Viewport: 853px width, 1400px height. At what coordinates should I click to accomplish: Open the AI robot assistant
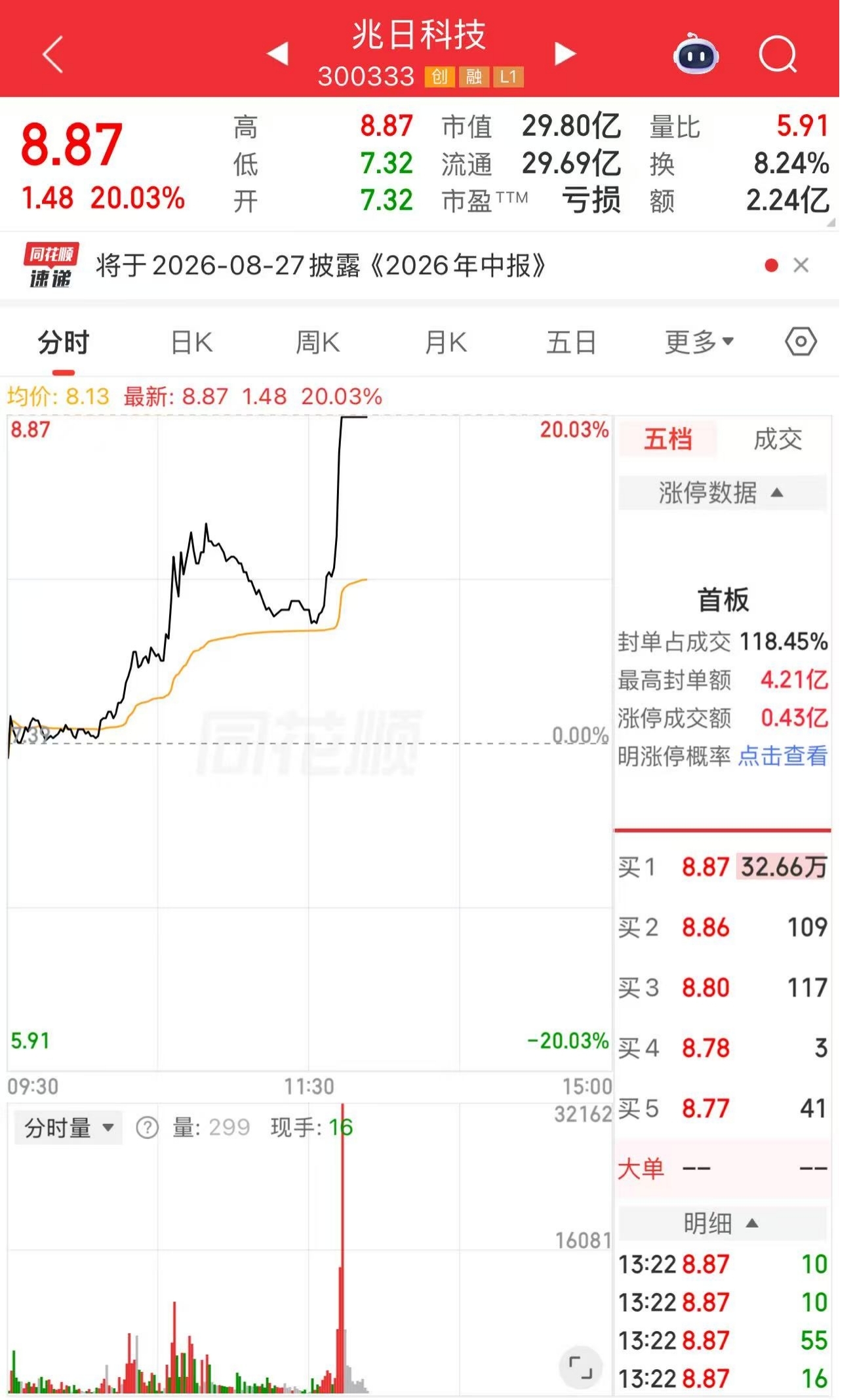[696, 53]
